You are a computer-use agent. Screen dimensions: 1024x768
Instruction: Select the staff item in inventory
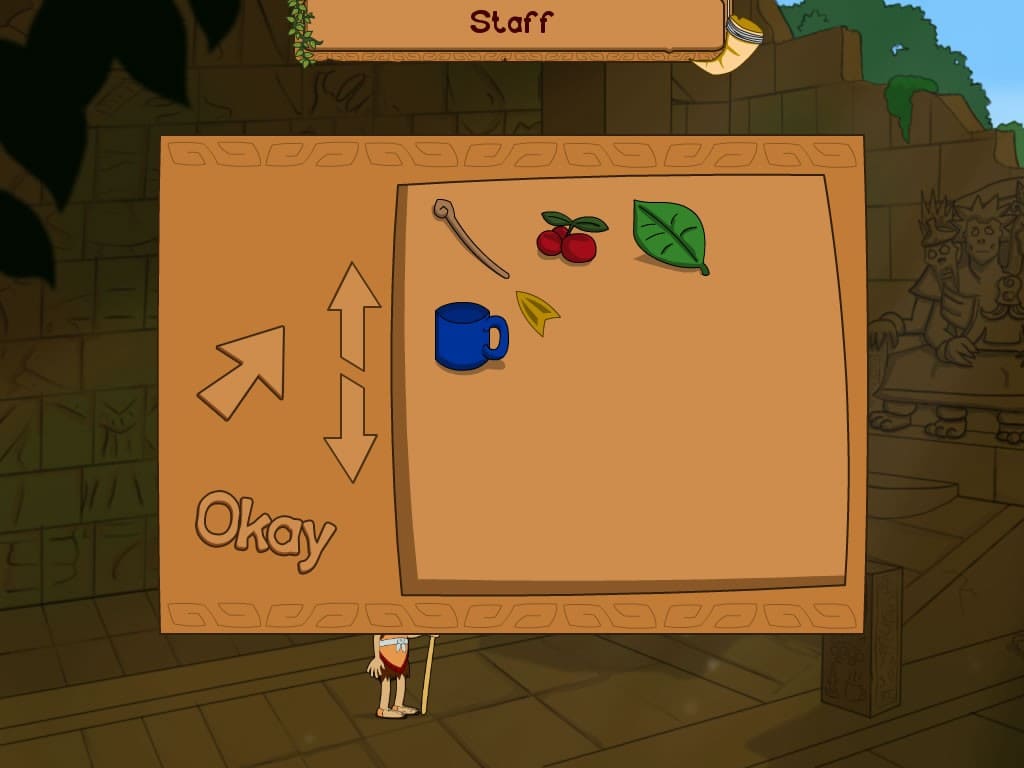point(470,239)
